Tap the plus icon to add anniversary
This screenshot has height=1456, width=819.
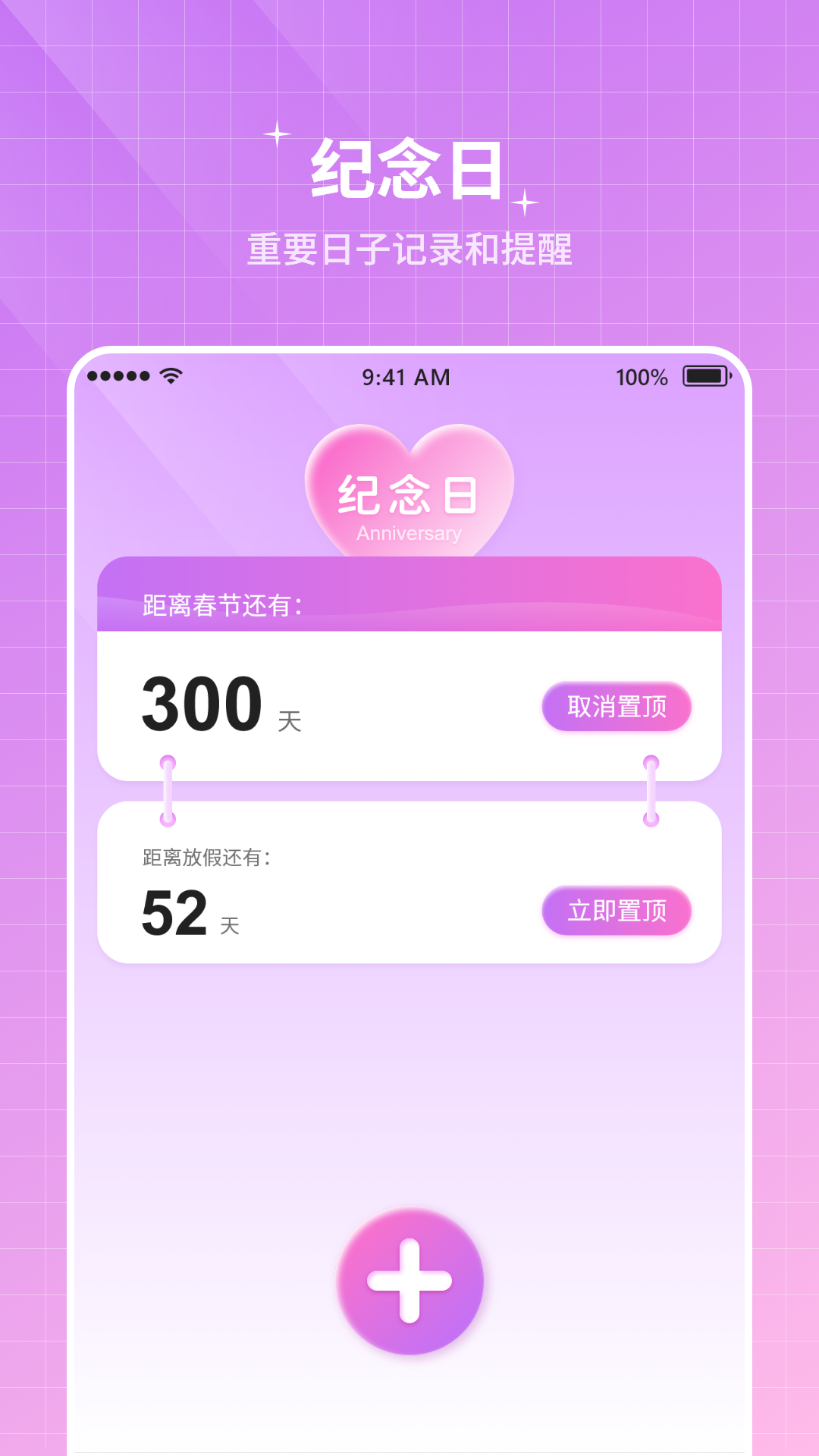click(x=409, y=1280)
